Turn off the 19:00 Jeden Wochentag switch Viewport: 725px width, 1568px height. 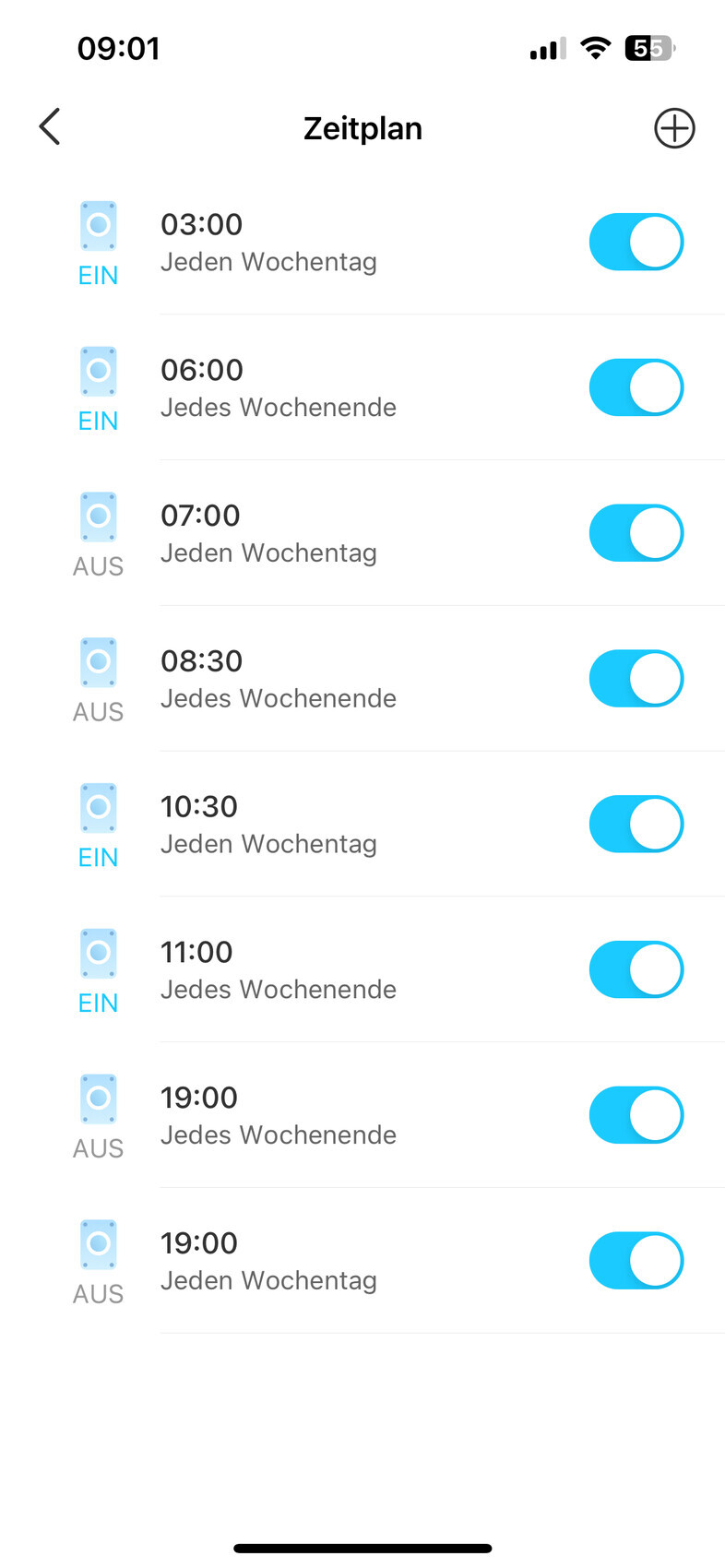point(636,1261)
